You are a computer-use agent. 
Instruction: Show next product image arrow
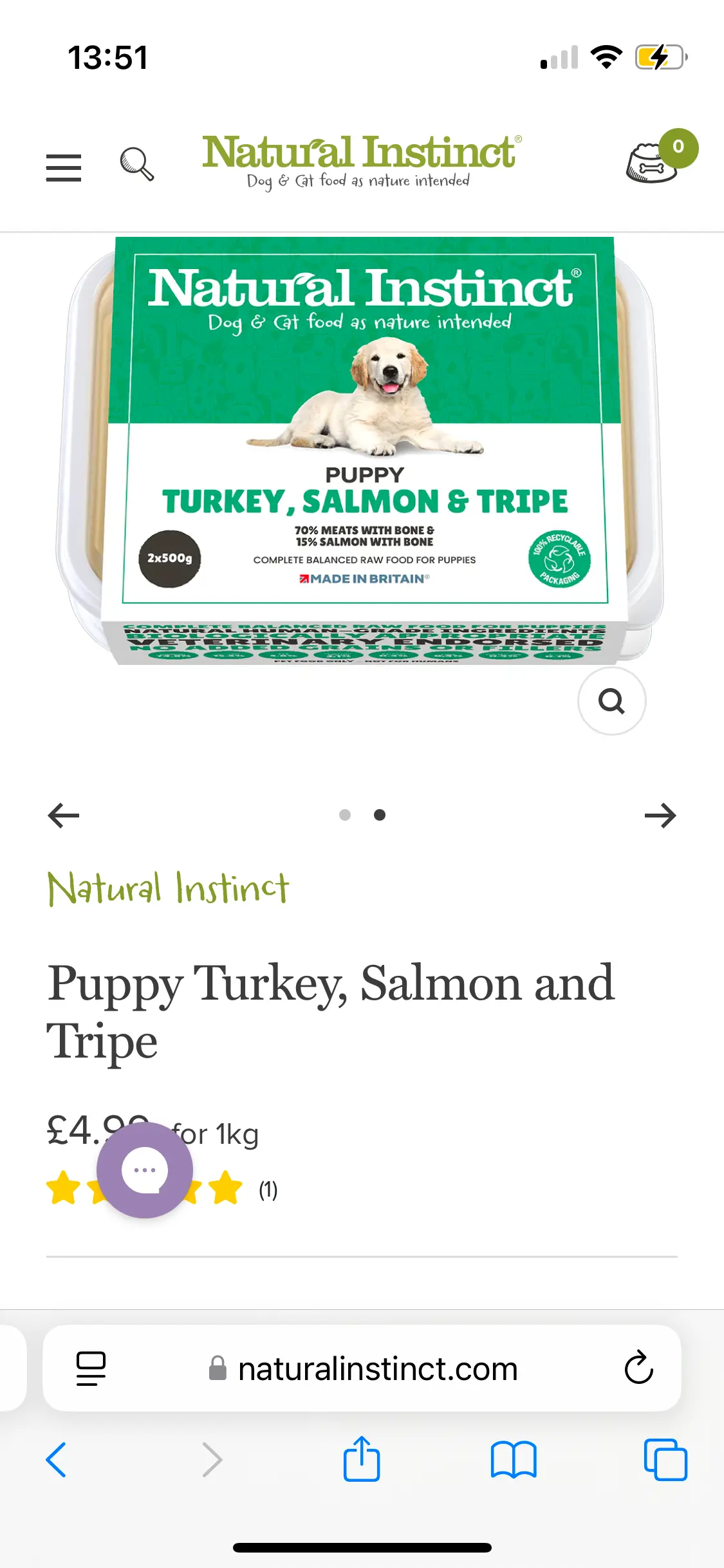coord(660,815)
